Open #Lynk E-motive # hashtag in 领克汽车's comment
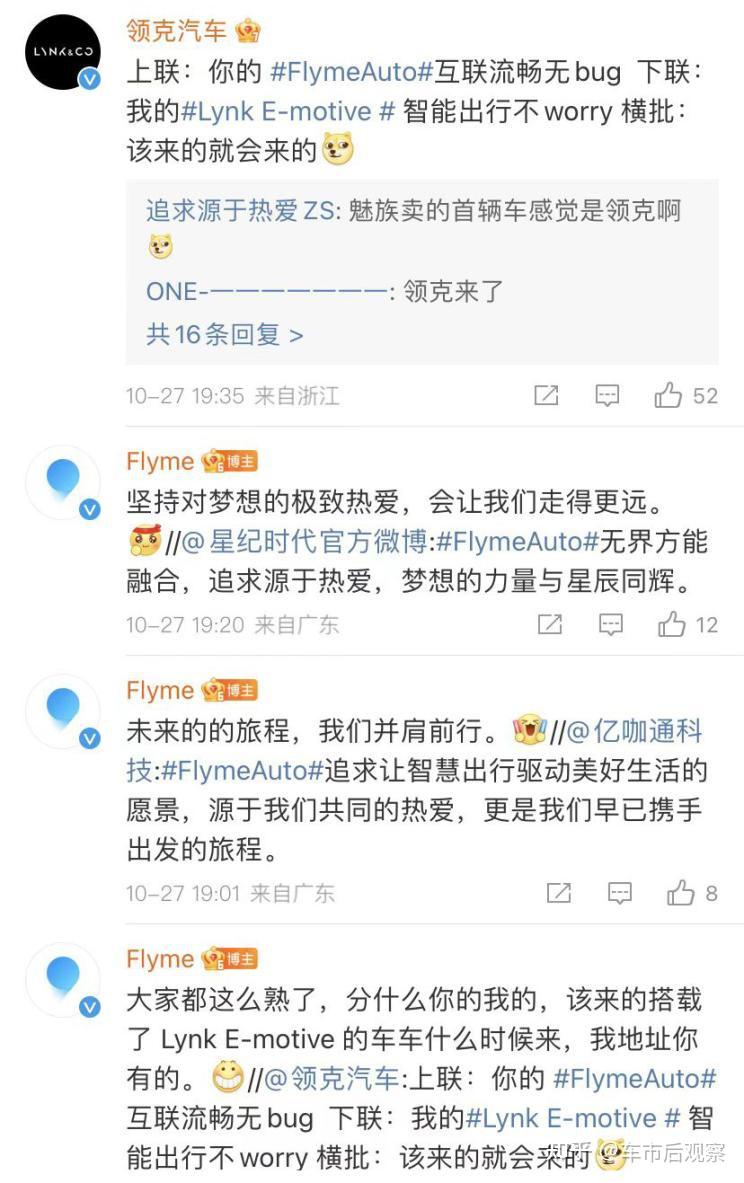The image size is (744, 1183). tap(288, 111)
